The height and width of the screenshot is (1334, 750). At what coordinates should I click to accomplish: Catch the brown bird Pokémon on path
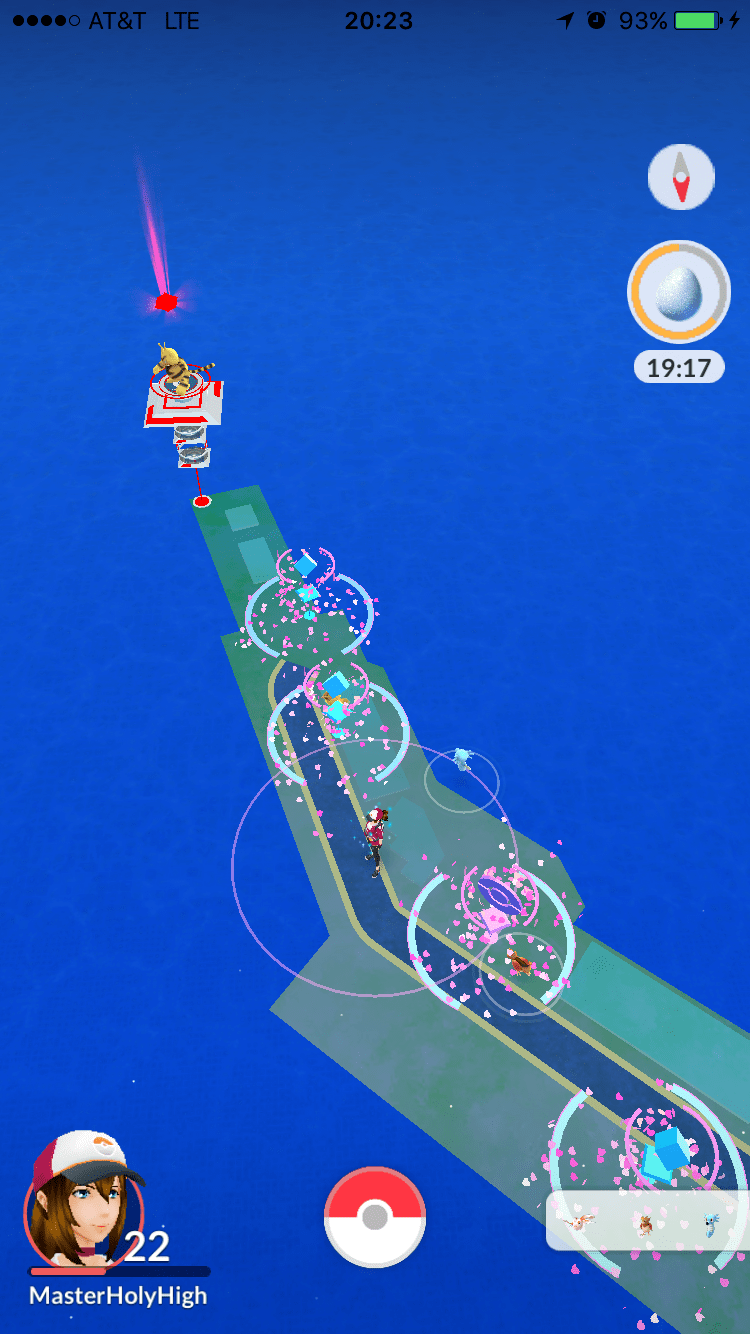tap(519, 963)
